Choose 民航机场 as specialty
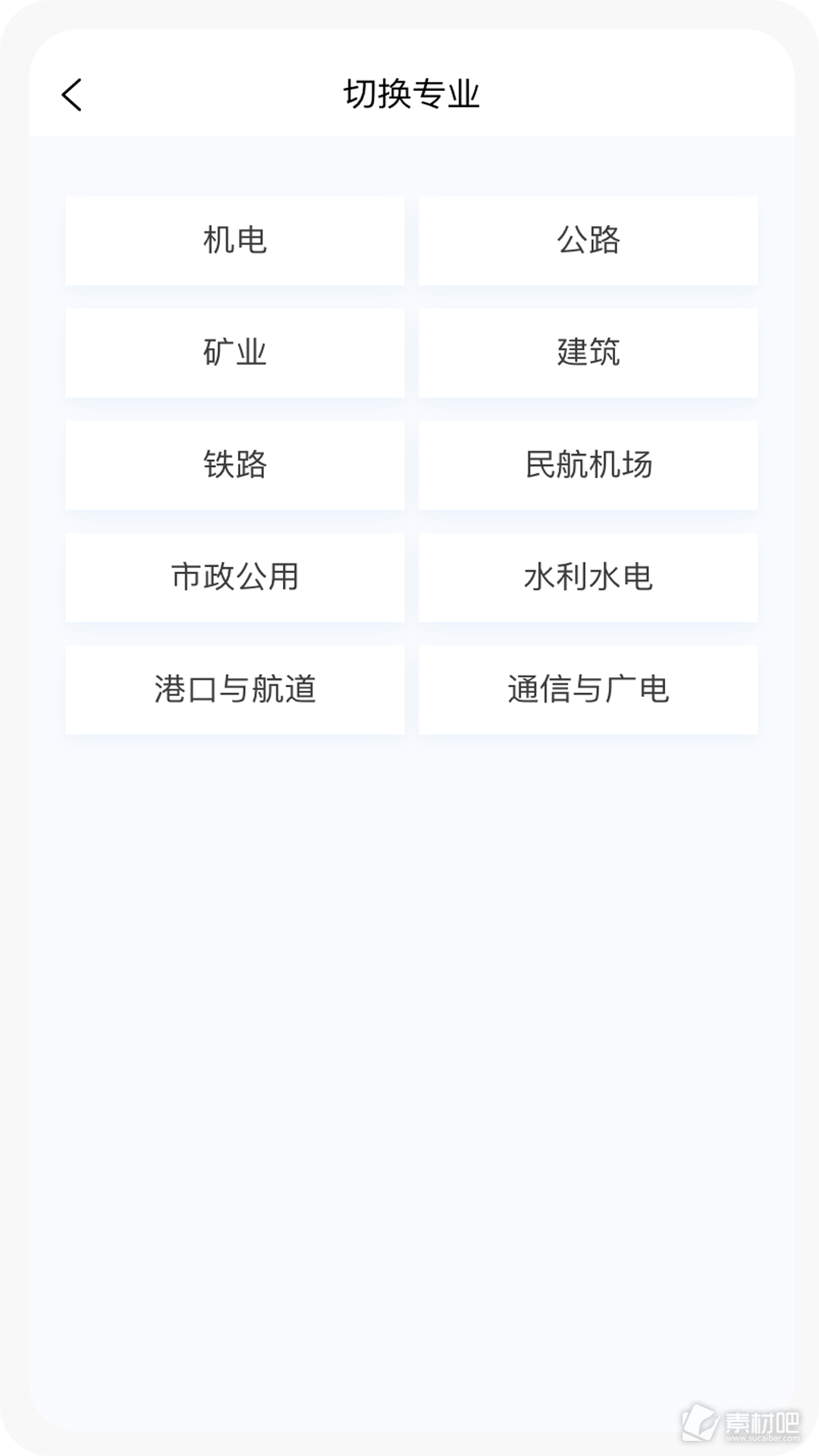The image size is (819, 1456). 588,465
